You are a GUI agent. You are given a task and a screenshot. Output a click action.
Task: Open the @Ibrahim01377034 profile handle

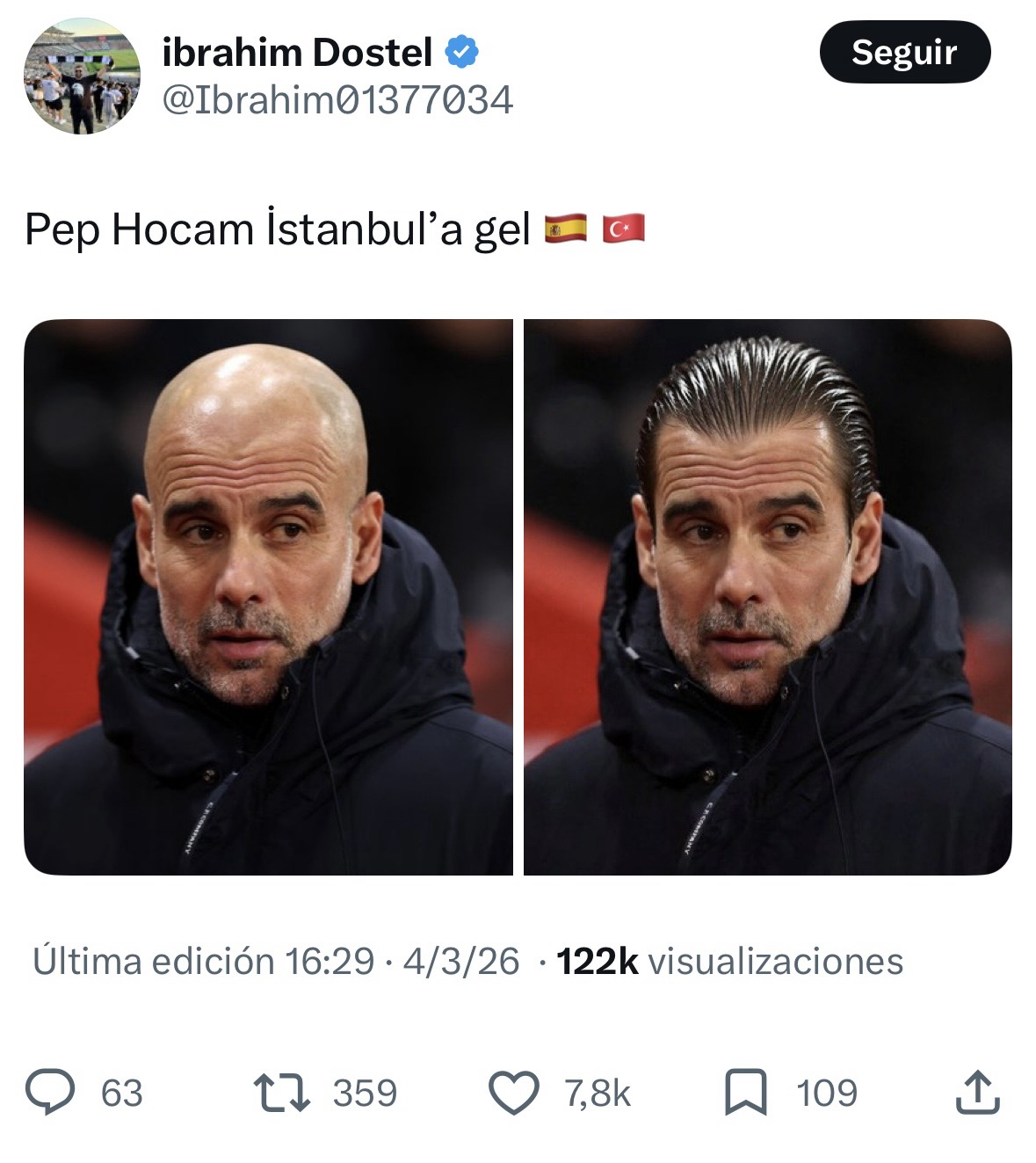point(338,100)
